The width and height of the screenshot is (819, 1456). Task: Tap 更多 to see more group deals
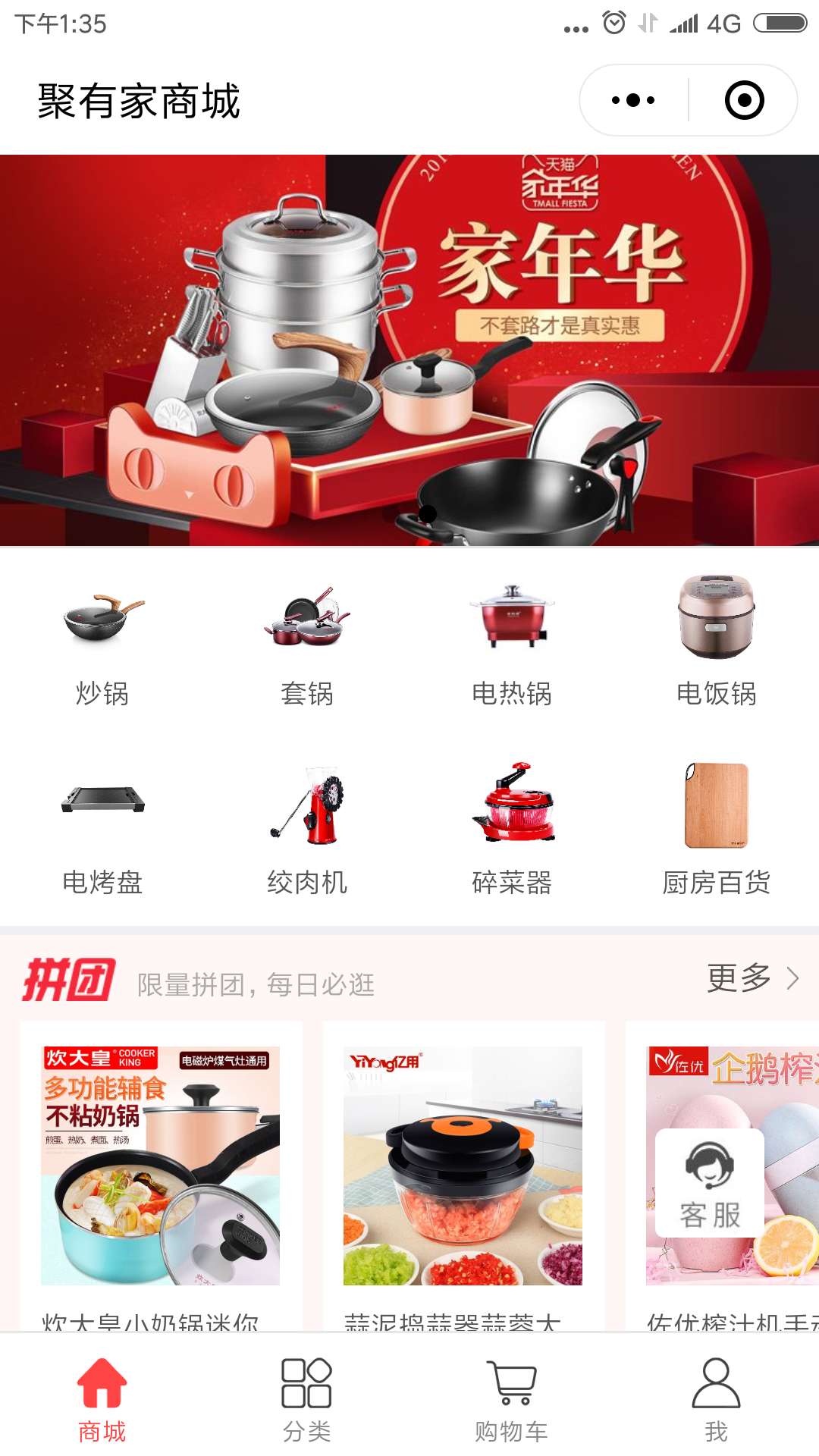pos(752,978)
